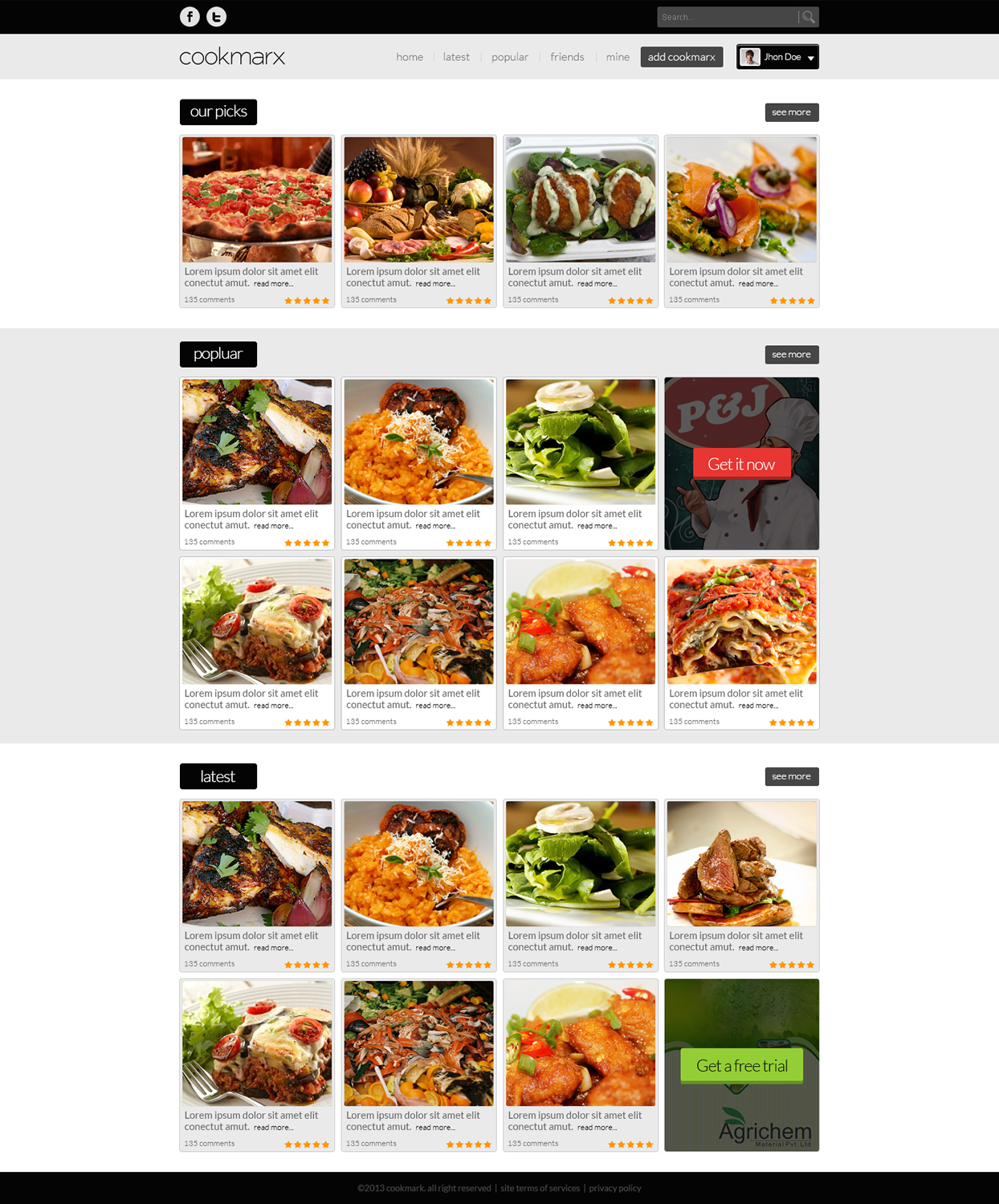Expand the Jhon Doe user dropdown
Viewport: 999px width, 1204px height.
[777, 57]
